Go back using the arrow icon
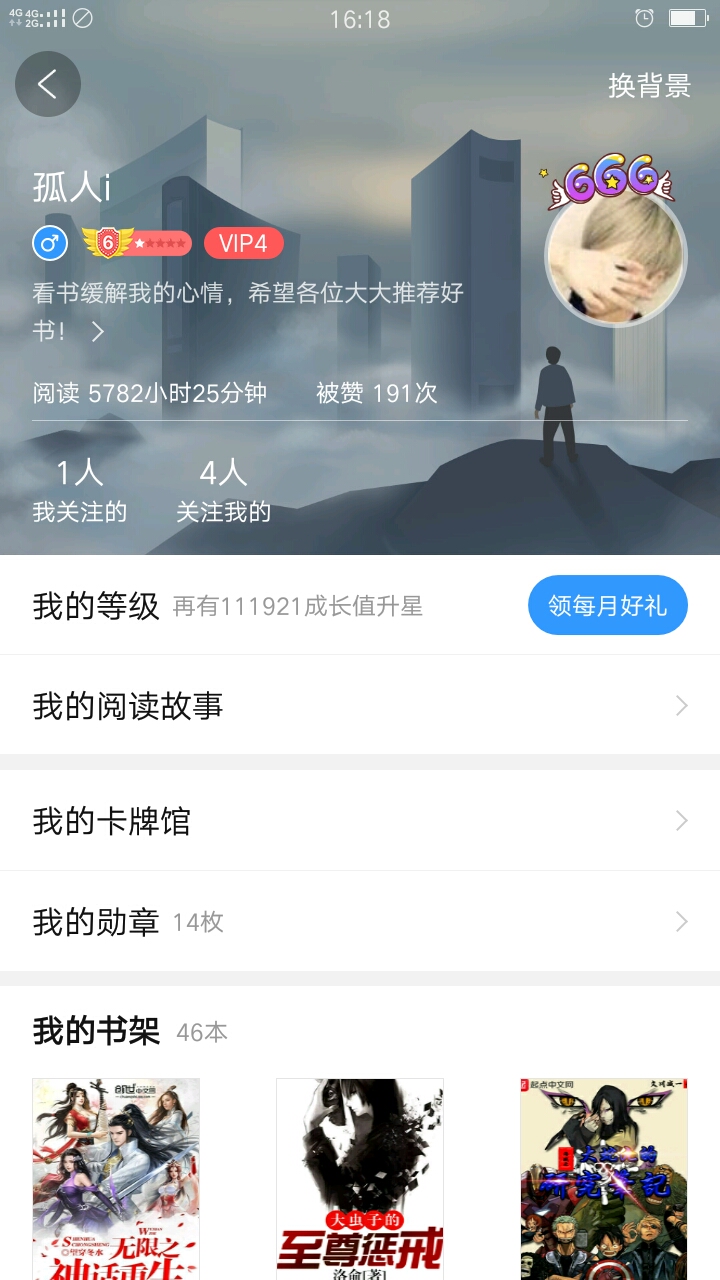 click(47, 84)
